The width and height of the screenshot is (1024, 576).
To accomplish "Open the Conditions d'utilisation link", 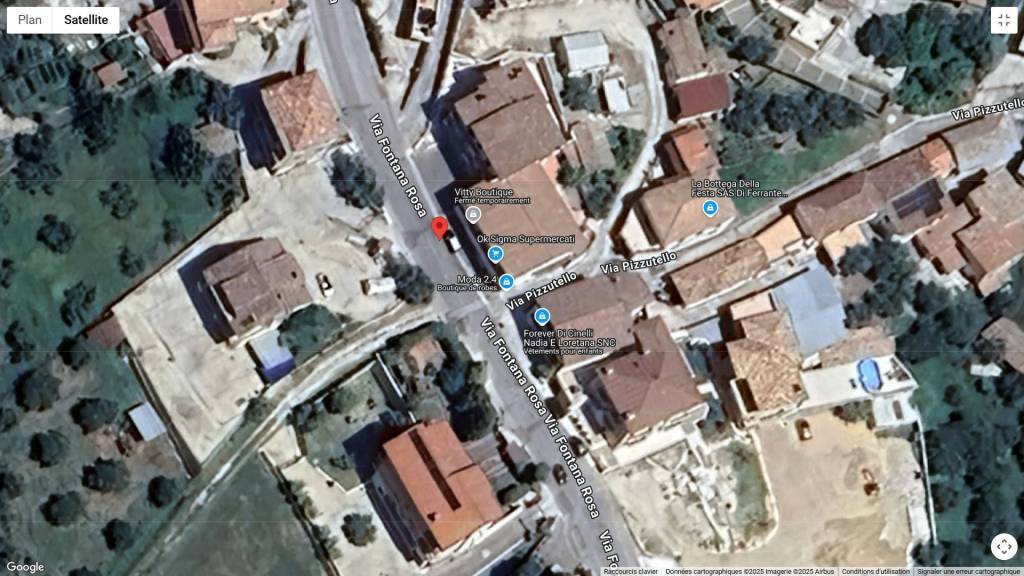I will tap(875, 571).
